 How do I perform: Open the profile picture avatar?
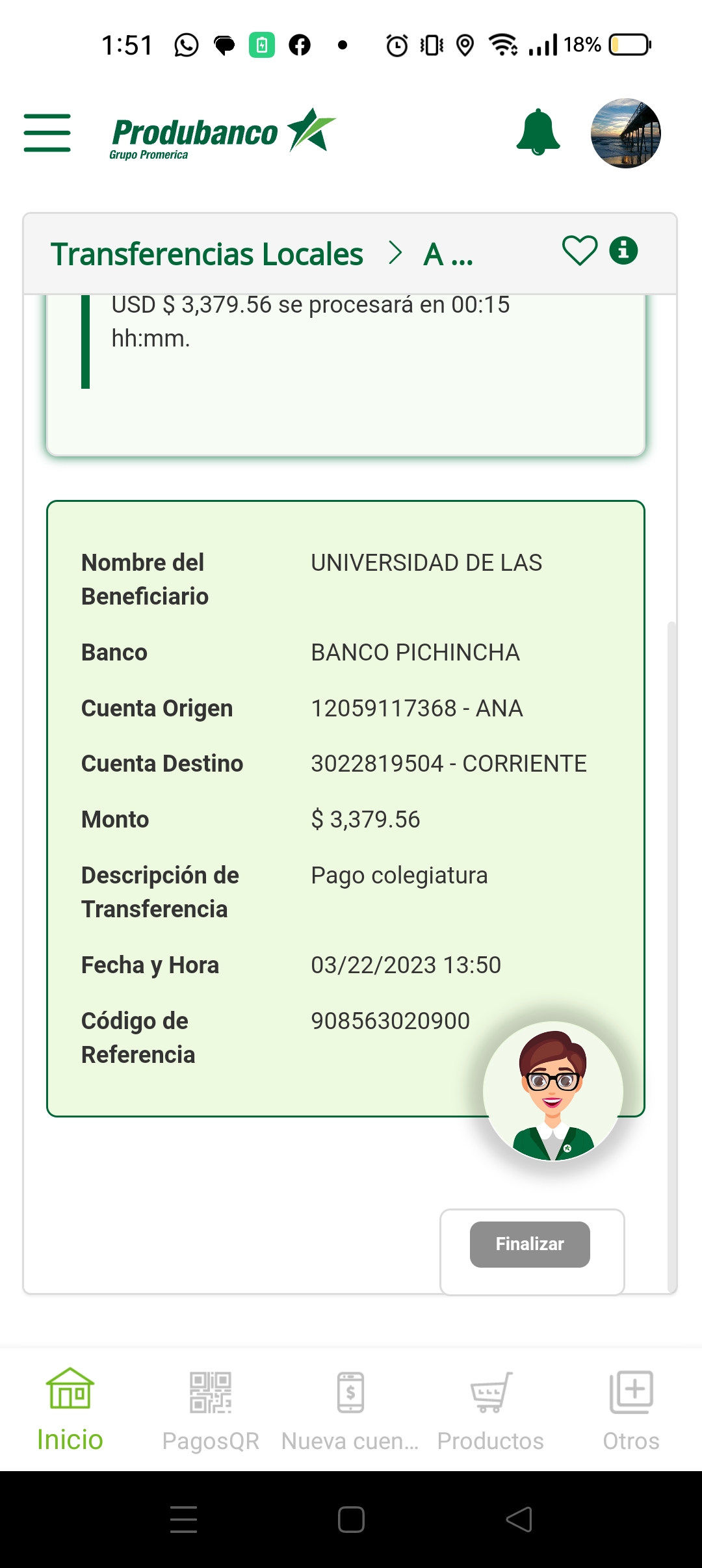coord(625,133)
